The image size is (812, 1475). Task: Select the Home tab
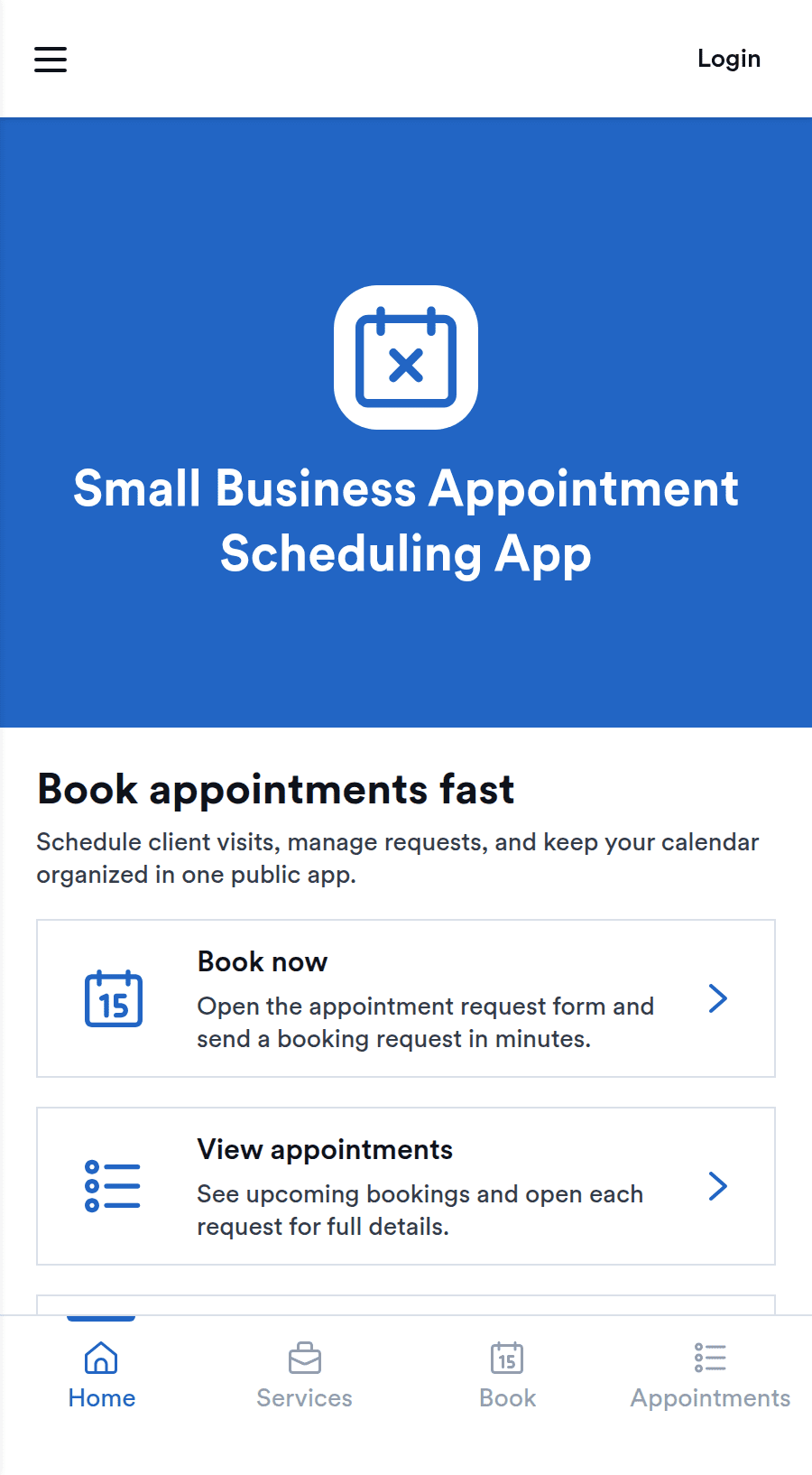pyautogui.click(x=101, y=1376)
